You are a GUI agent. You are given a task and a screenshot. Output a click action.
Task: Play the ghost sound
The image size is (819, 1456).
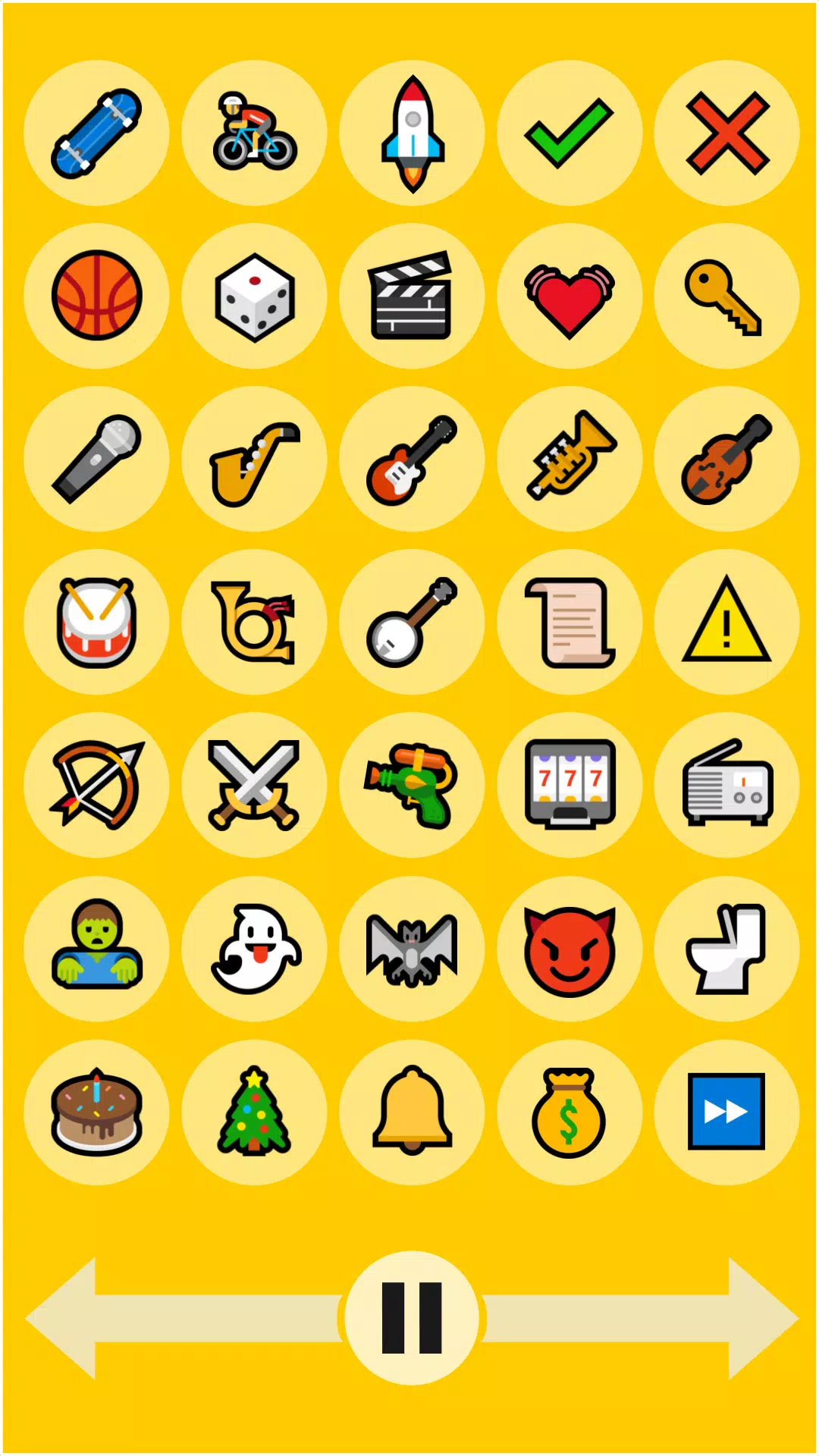tap(254, 949)
